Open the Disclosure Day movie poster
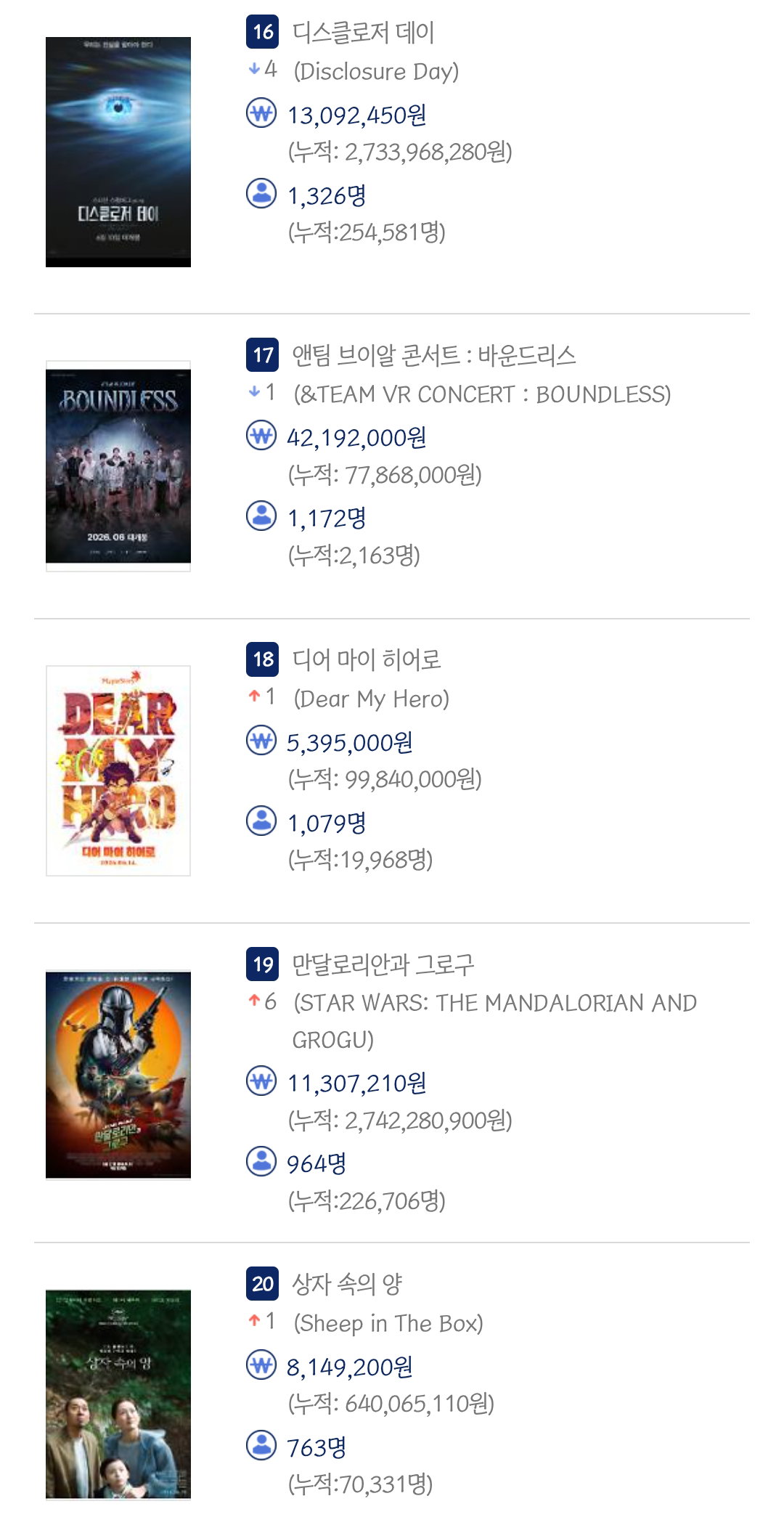 [x=118, y=152]
